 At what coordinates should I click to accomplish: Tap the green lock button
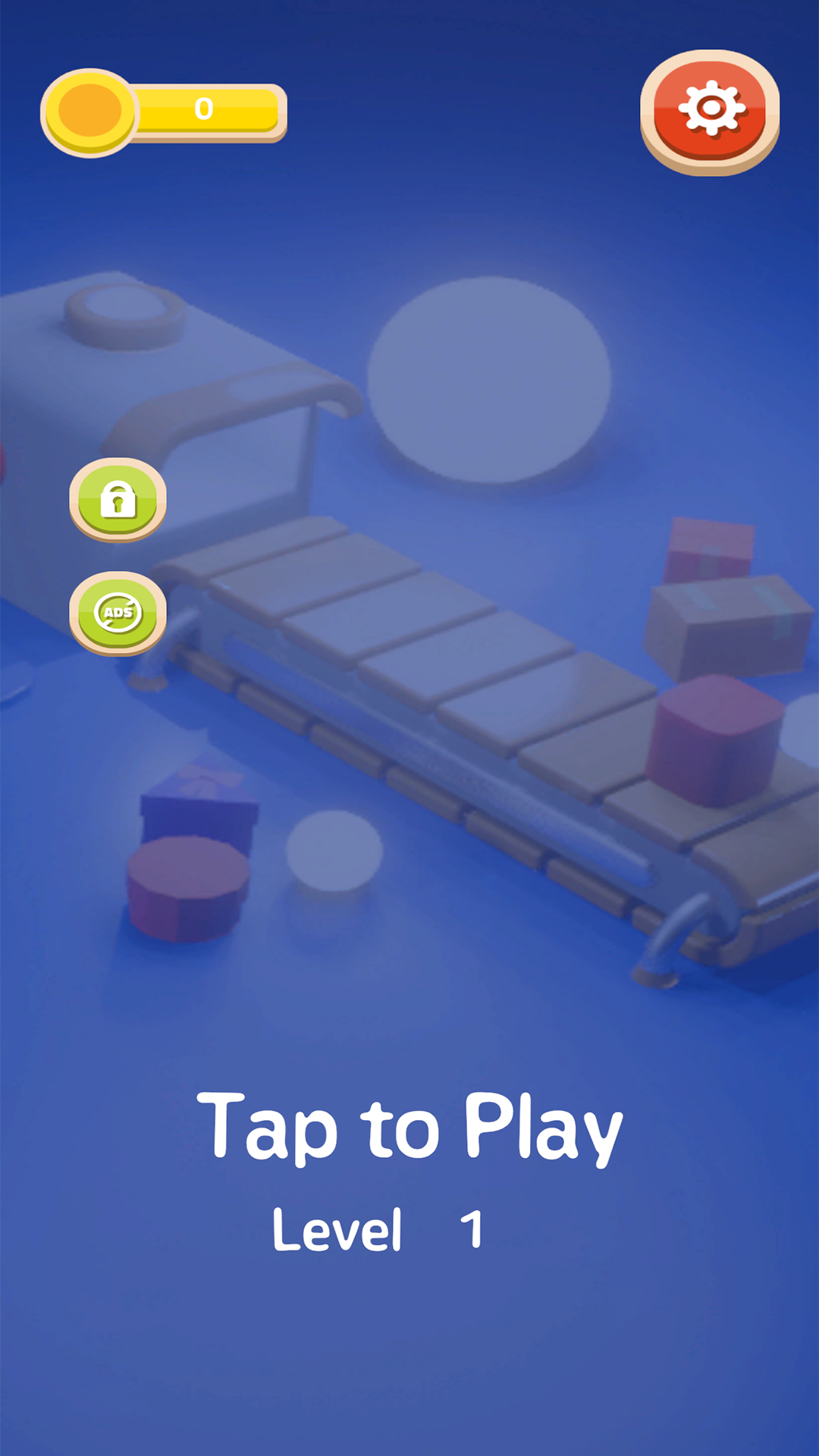(x=118, y=499)
